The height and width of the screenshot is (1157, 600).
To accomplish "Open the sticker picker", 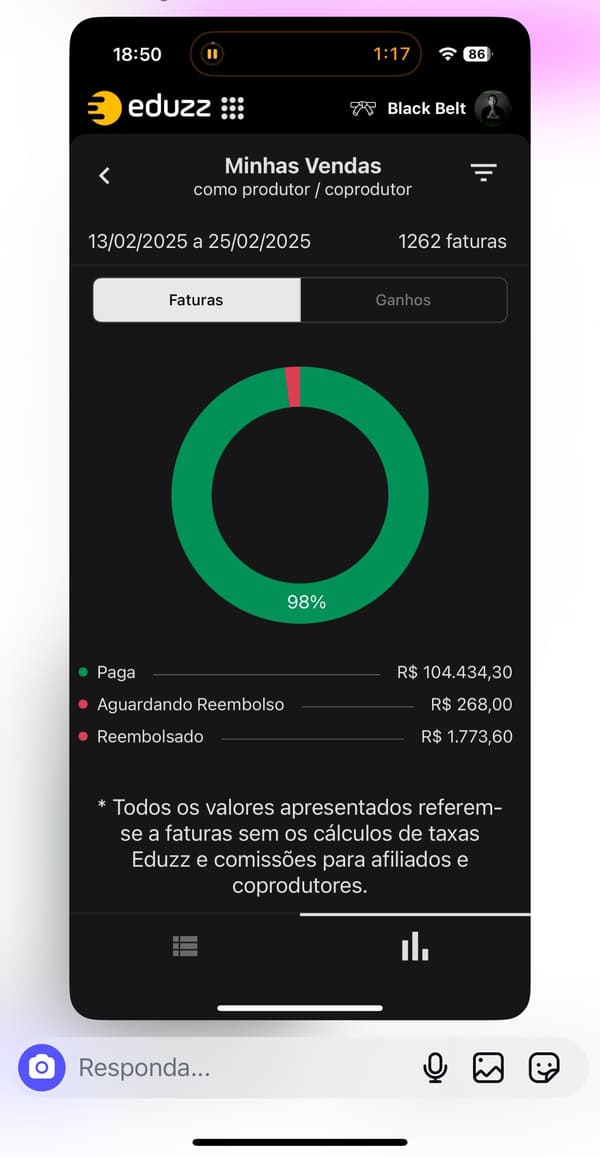I will pos(545,1068).
